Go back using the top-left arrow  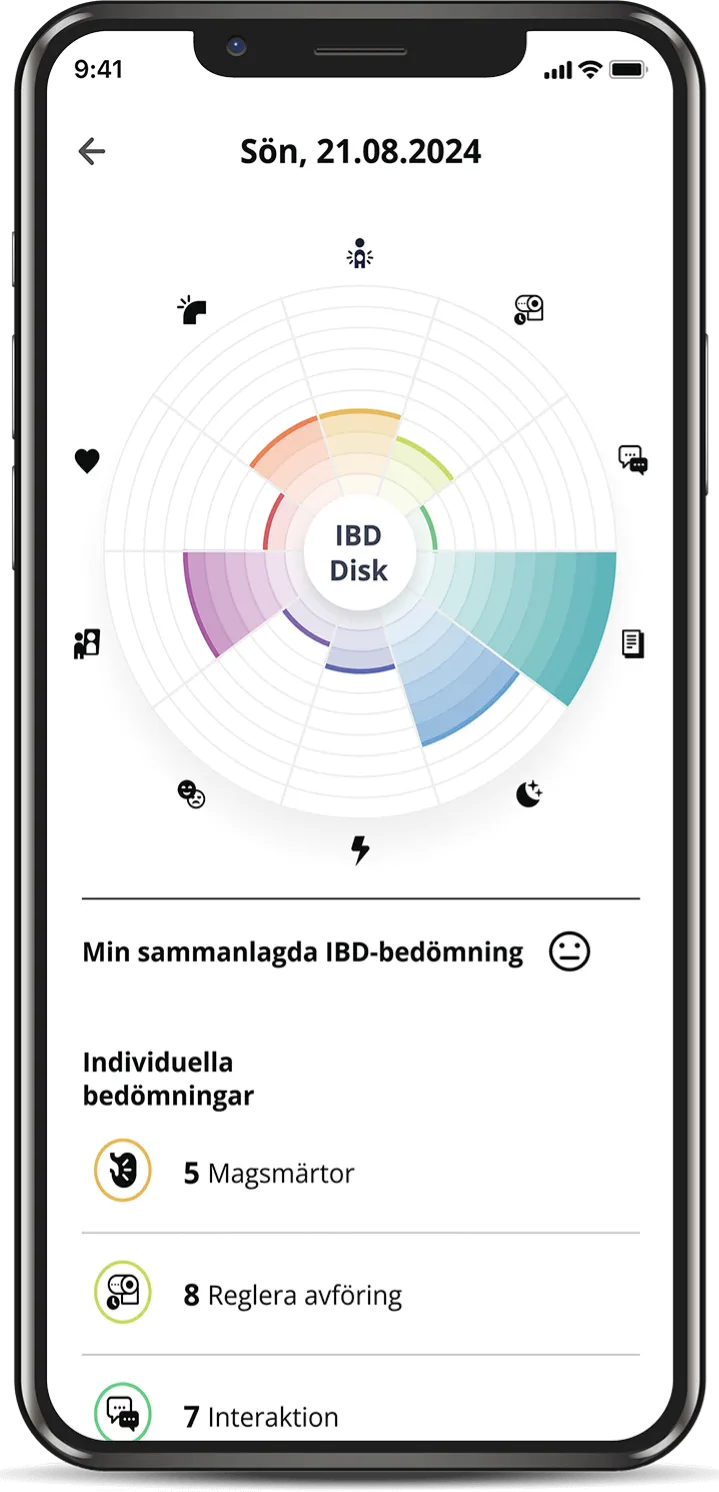coord(91,151)
